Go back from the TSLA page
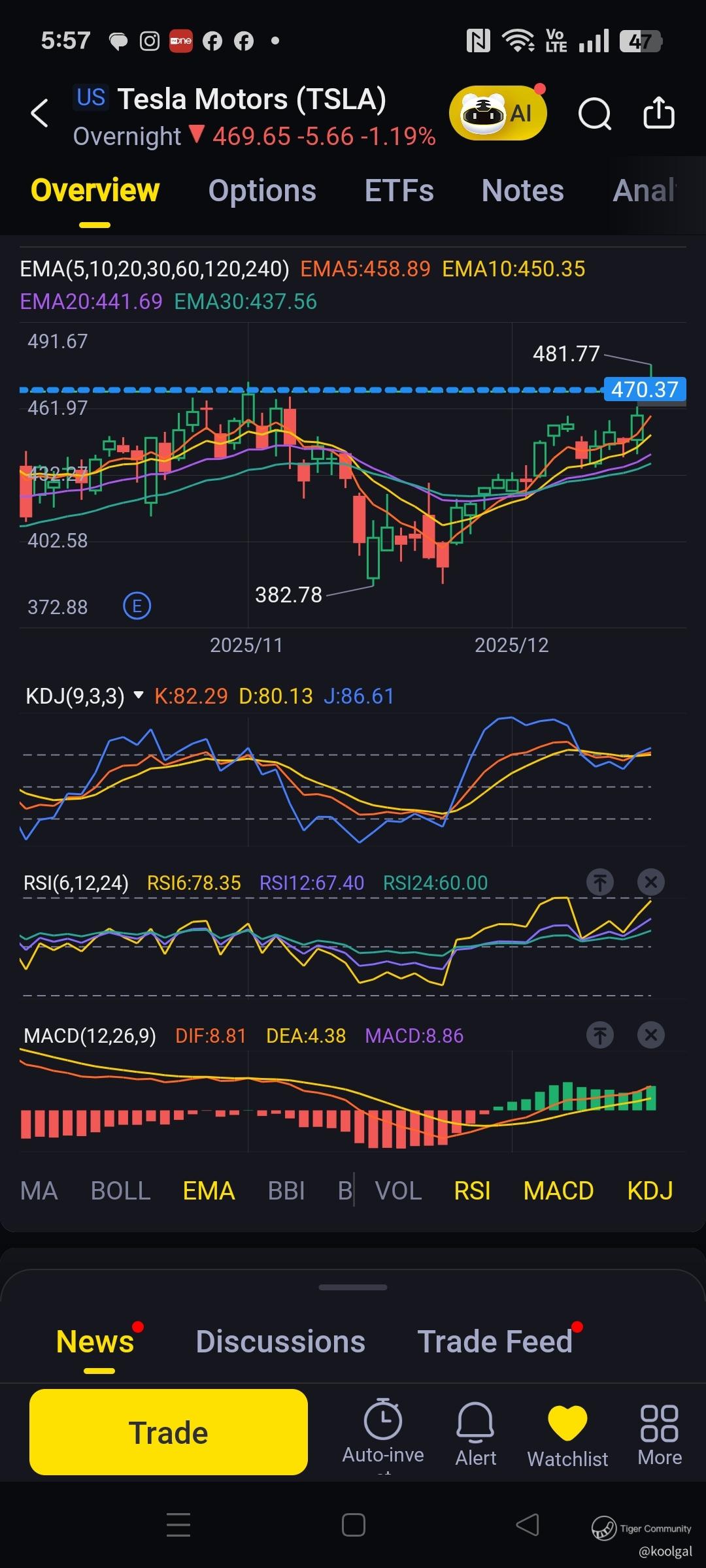The height and width of the screenshot is (1568, 706). click(40, 114)
